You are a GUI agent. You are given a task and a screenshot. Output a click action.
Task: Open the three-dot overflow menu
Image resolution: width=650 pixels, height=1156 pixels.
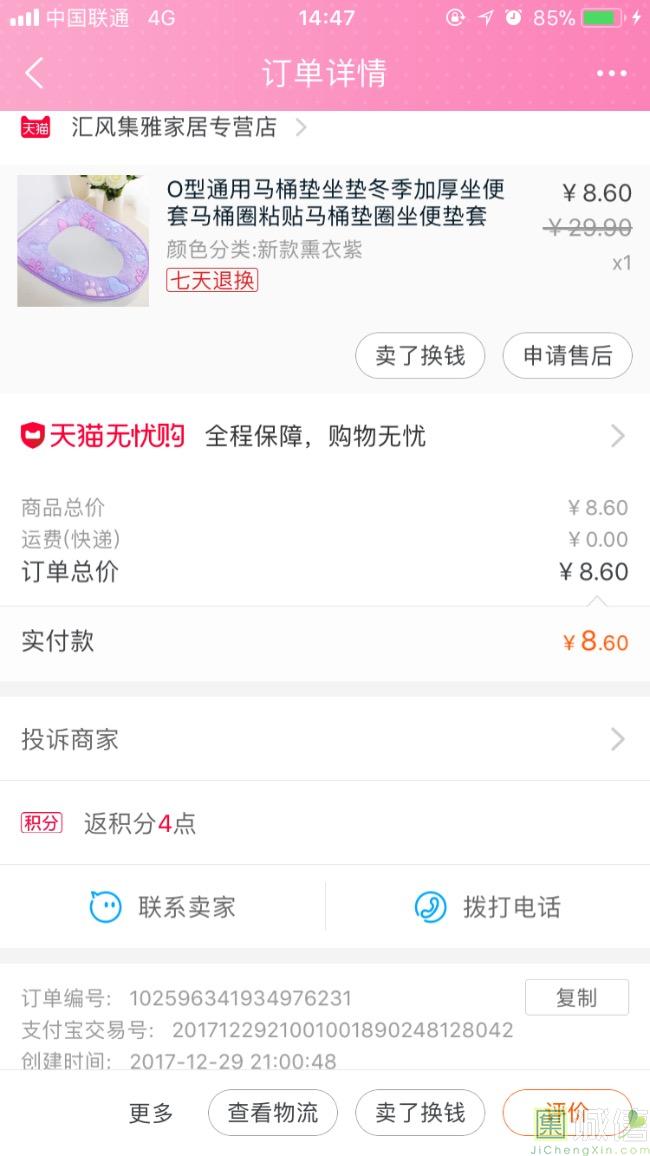pos(611,73)
